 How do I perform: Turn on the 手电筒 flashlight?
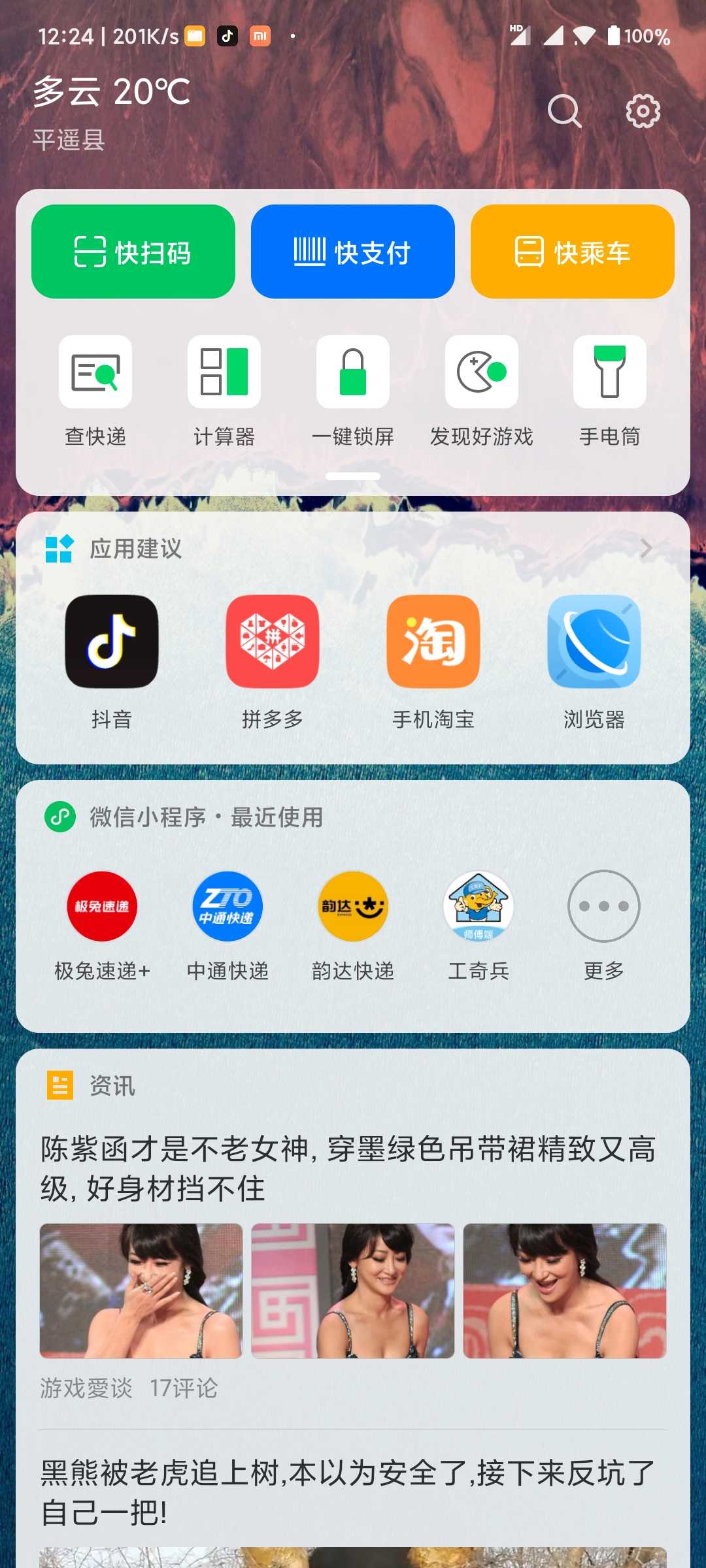pyautogui.click(x=610, y=391)
